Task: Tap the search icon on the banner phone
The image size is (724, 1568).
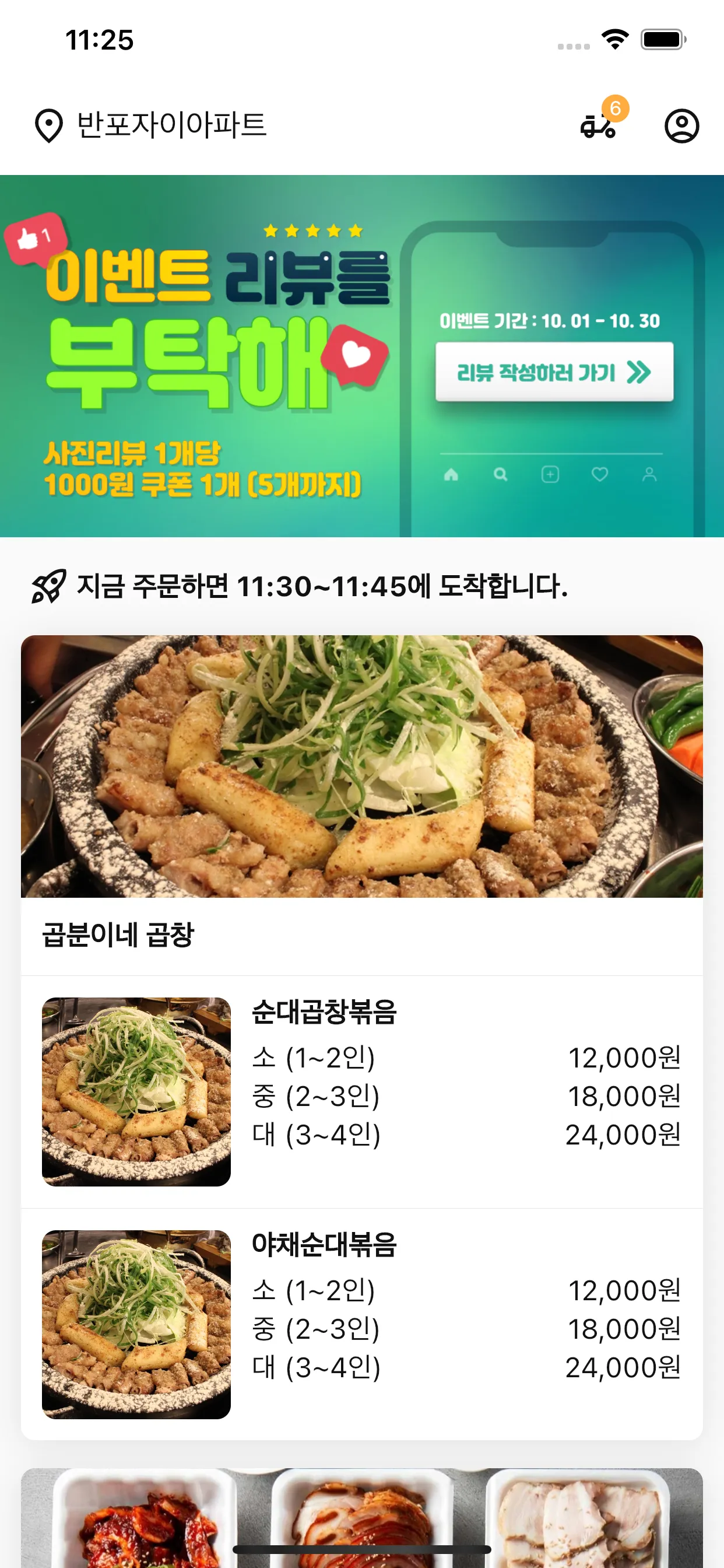Action: pyautogui.click(x=501, y=474)
